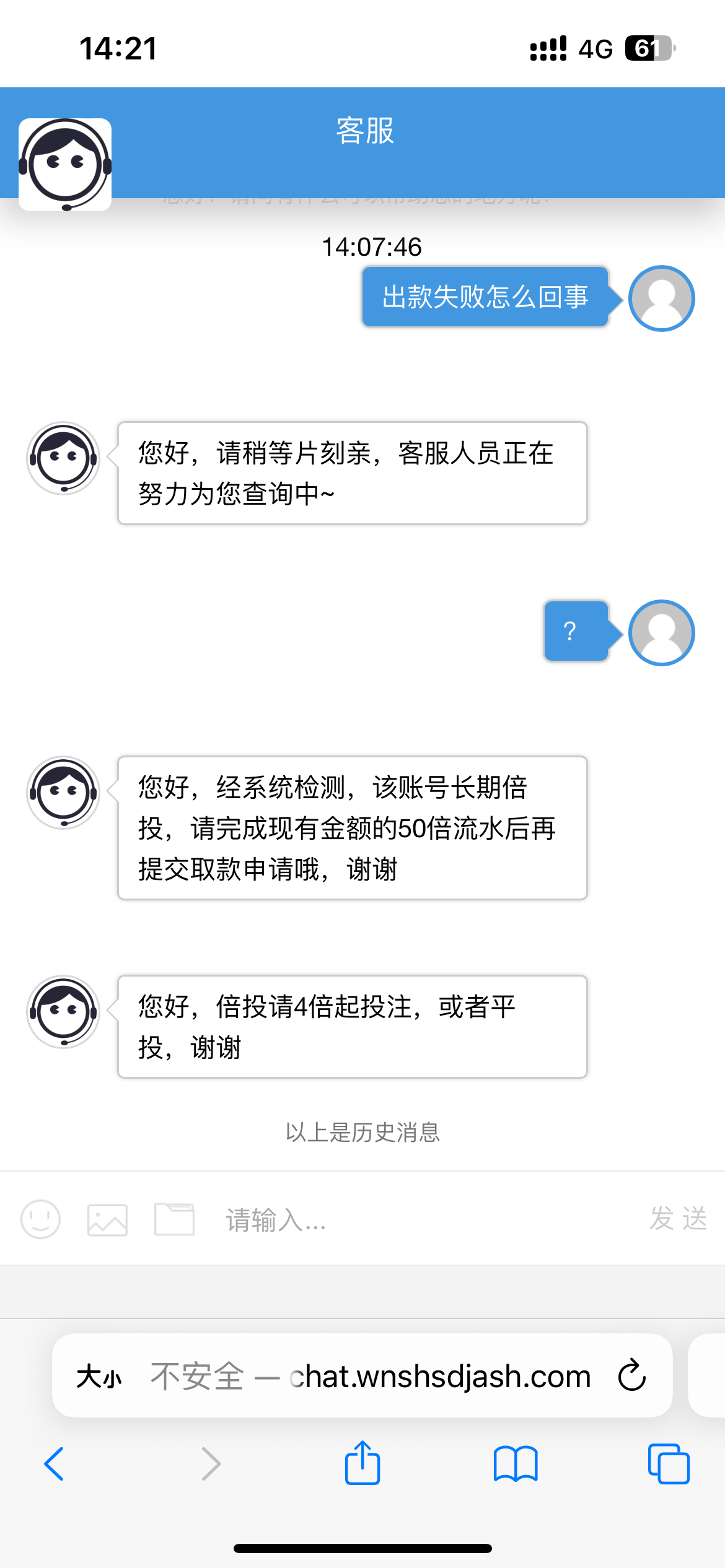Open the emoji picker in chat
This screenshot has width=725, height=1568.
click(x=41, y=1219)
